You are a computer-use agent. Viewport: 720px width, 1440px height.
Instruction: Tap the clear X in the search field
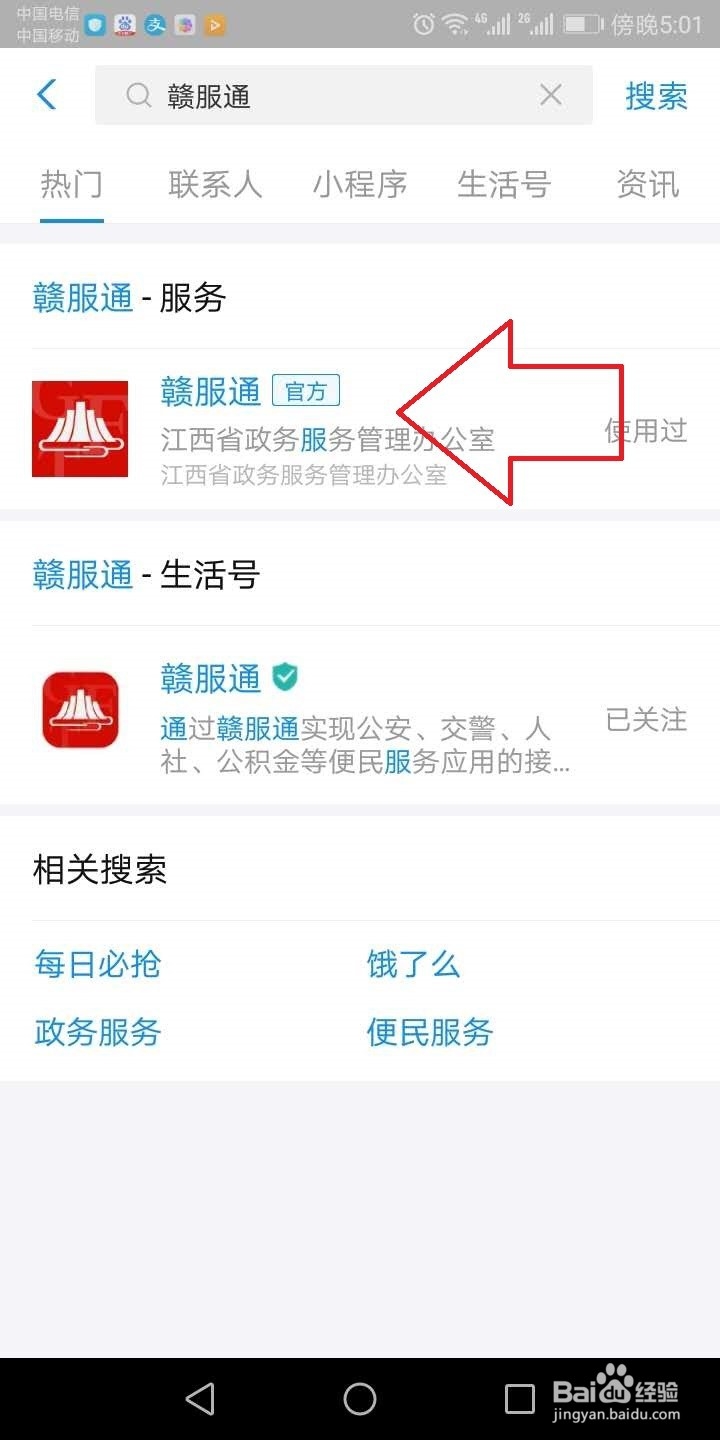[550, 94]
